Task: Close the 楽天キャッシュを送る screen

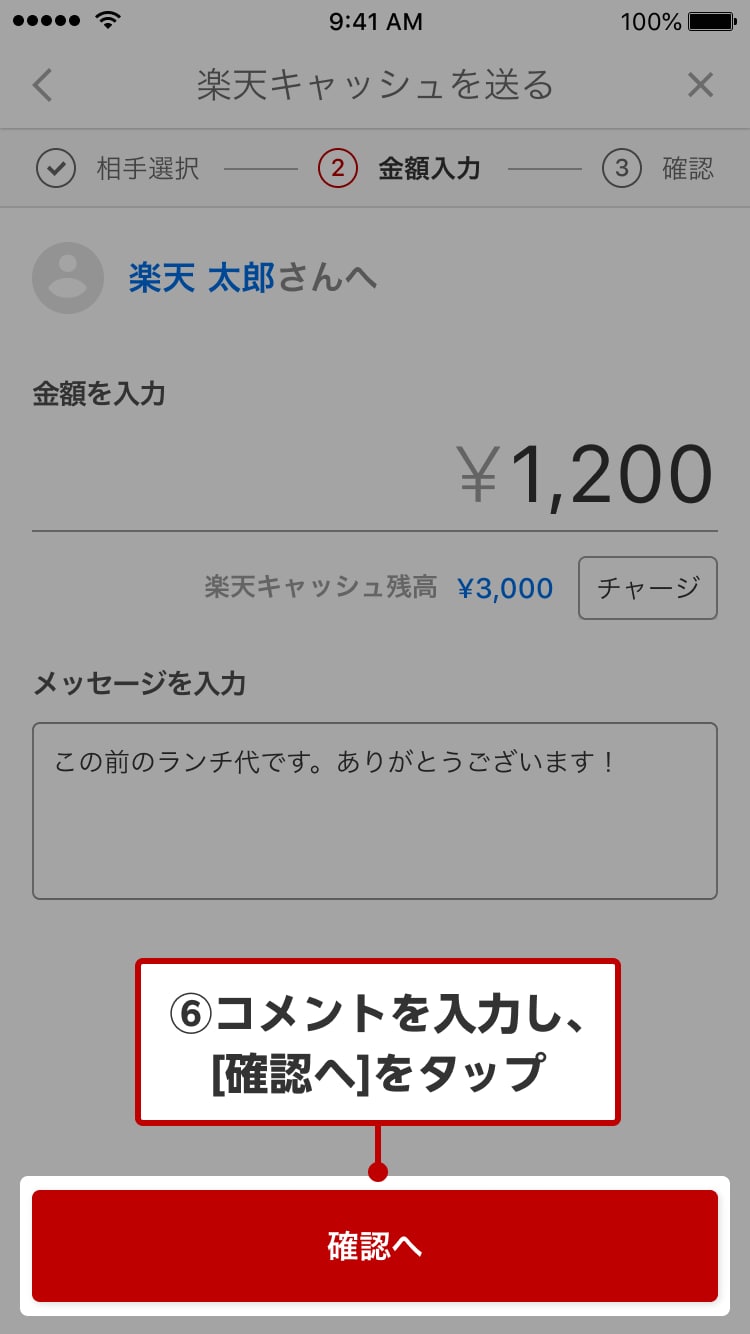Action: pyautogui.click(x=701, y=86)
